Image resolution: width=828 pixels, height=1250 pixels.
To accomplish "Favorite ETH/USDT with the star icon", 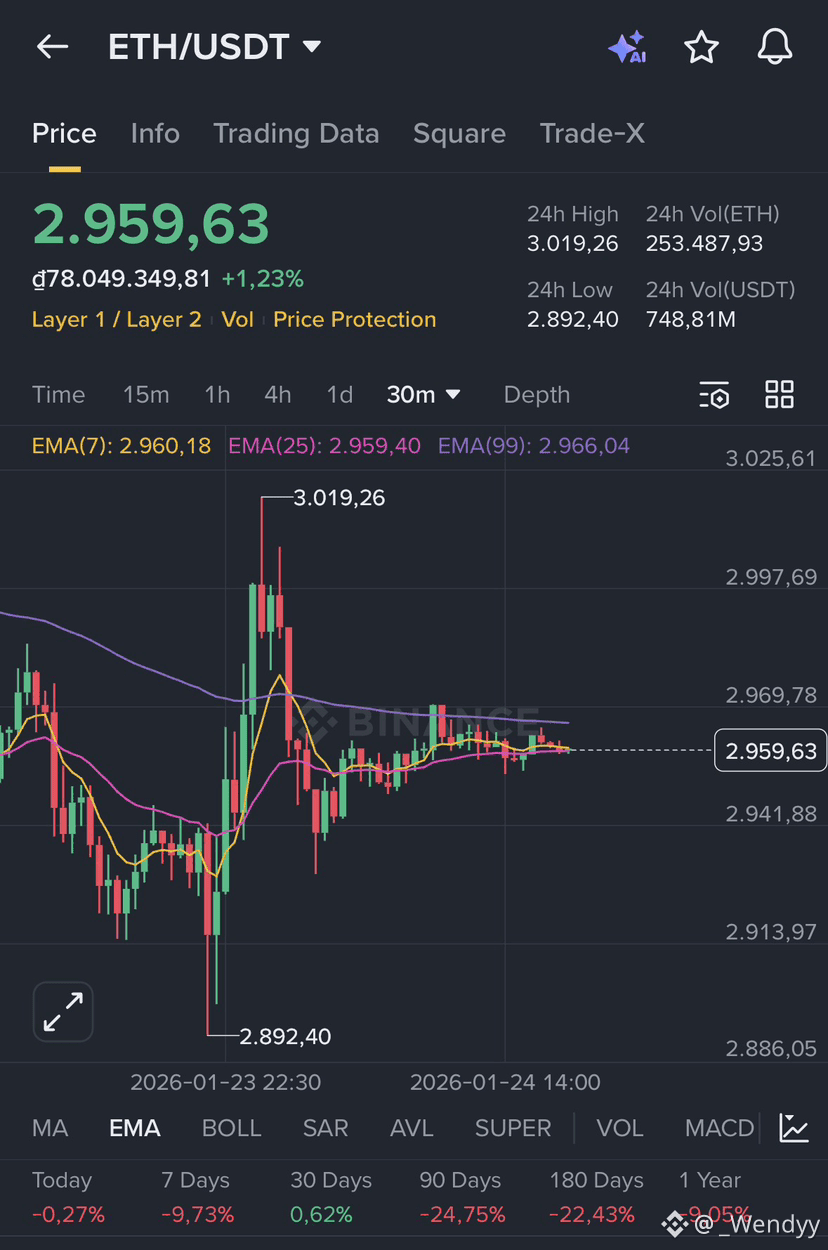I will (x=701, y=46).
